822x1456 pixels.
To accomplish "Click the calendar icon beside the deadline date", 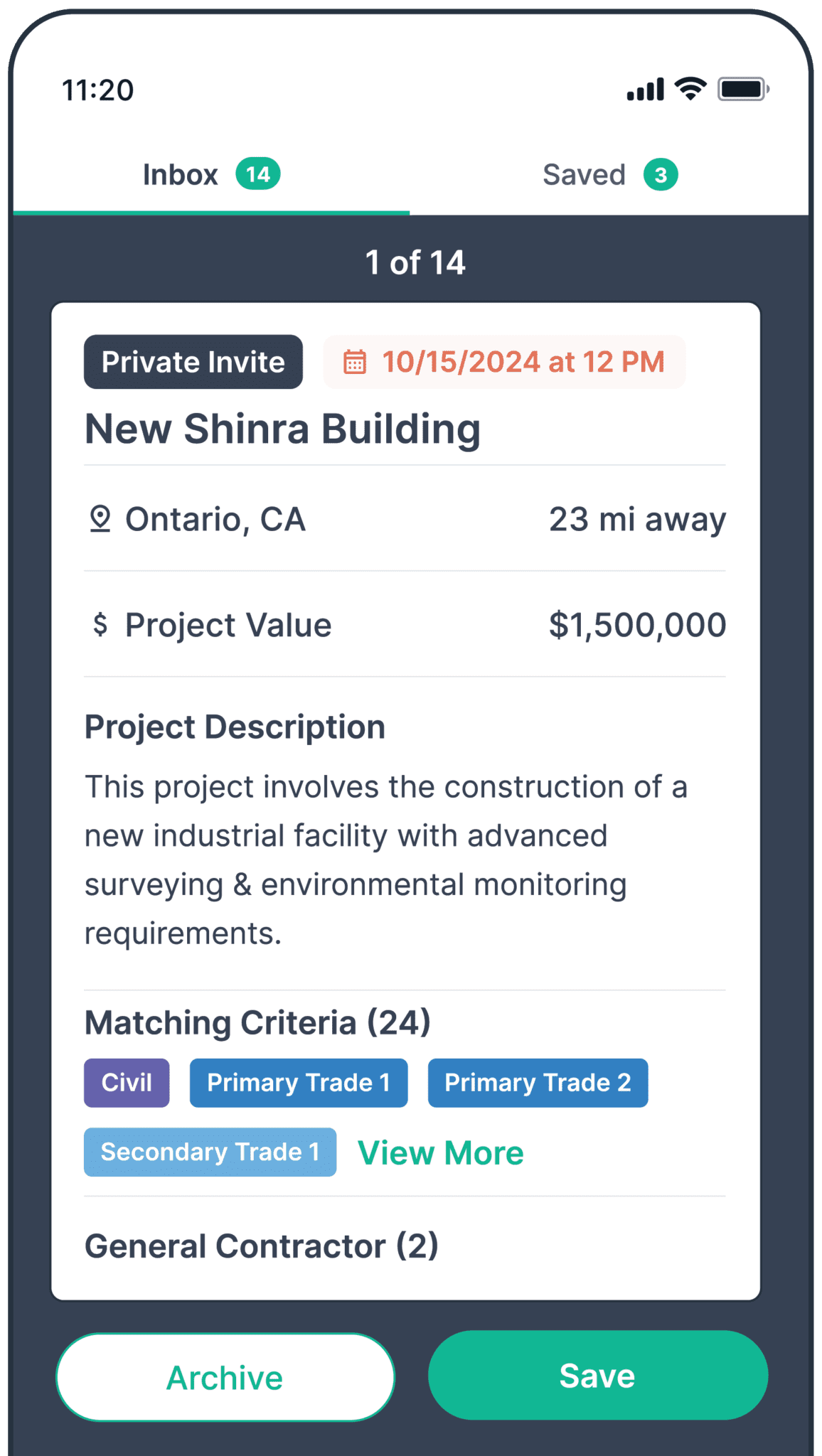I will (x=356, y=362).
